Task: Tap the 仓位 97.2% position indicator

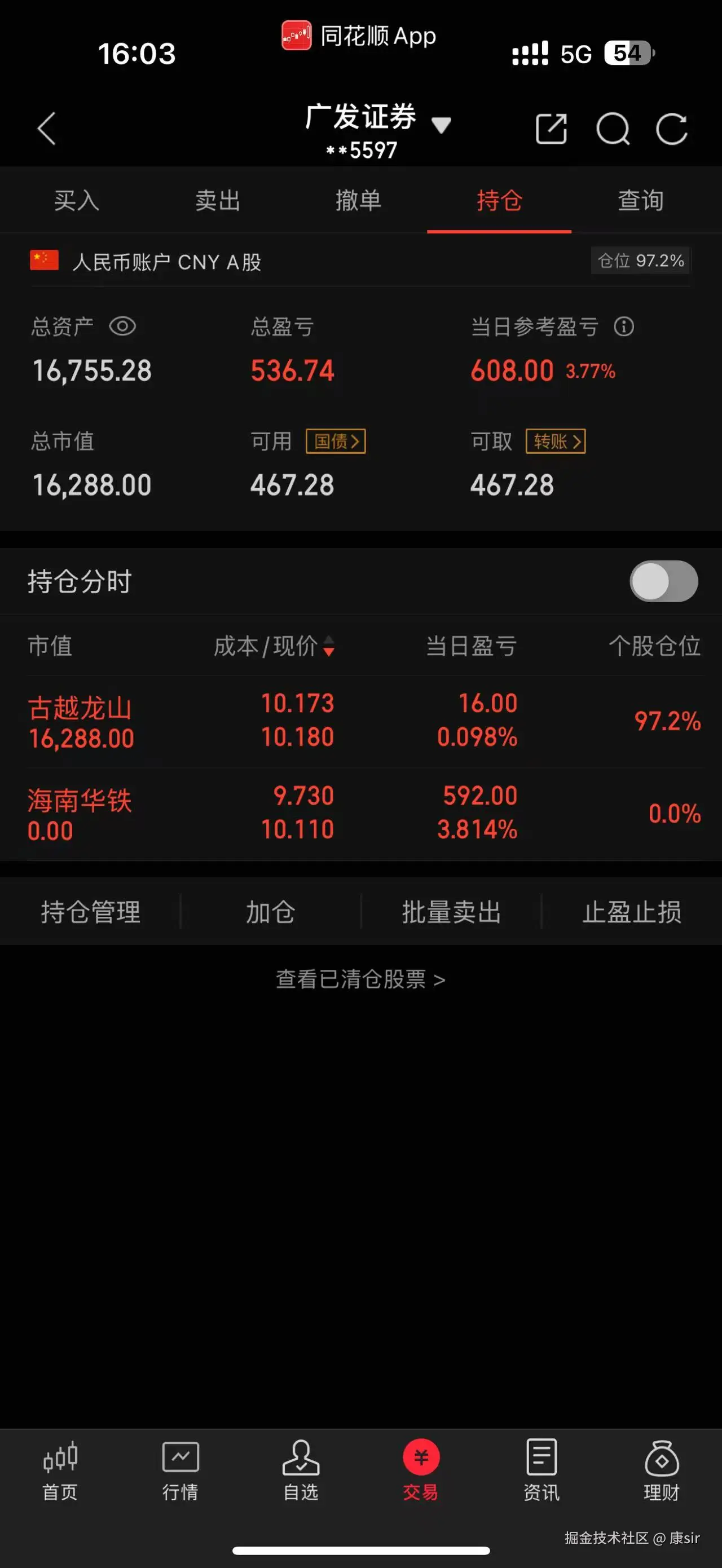Action: (x=640, y=261)
